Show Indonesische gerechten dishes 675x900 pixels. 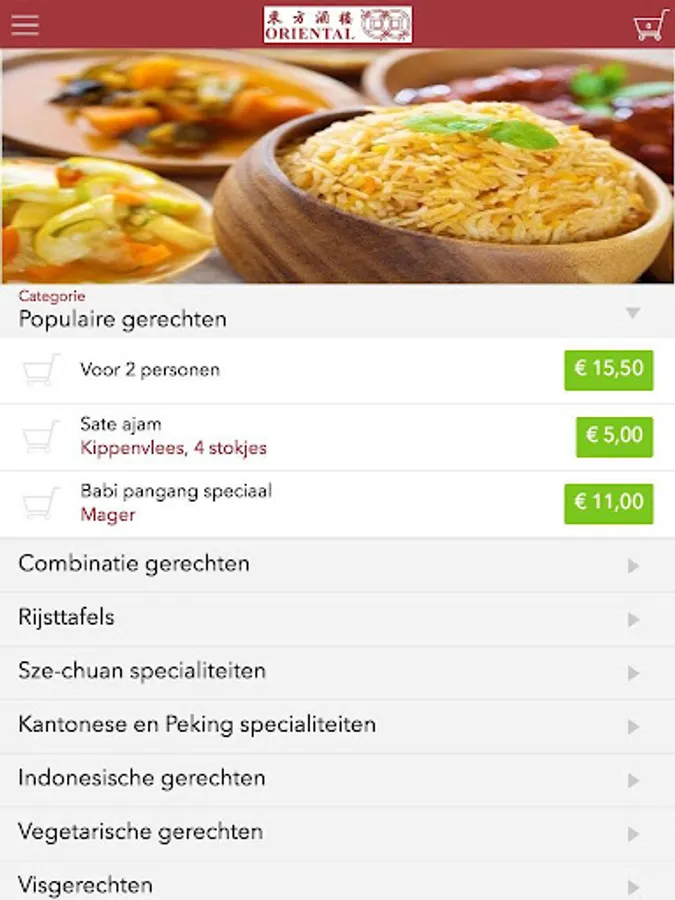[337, 779]
